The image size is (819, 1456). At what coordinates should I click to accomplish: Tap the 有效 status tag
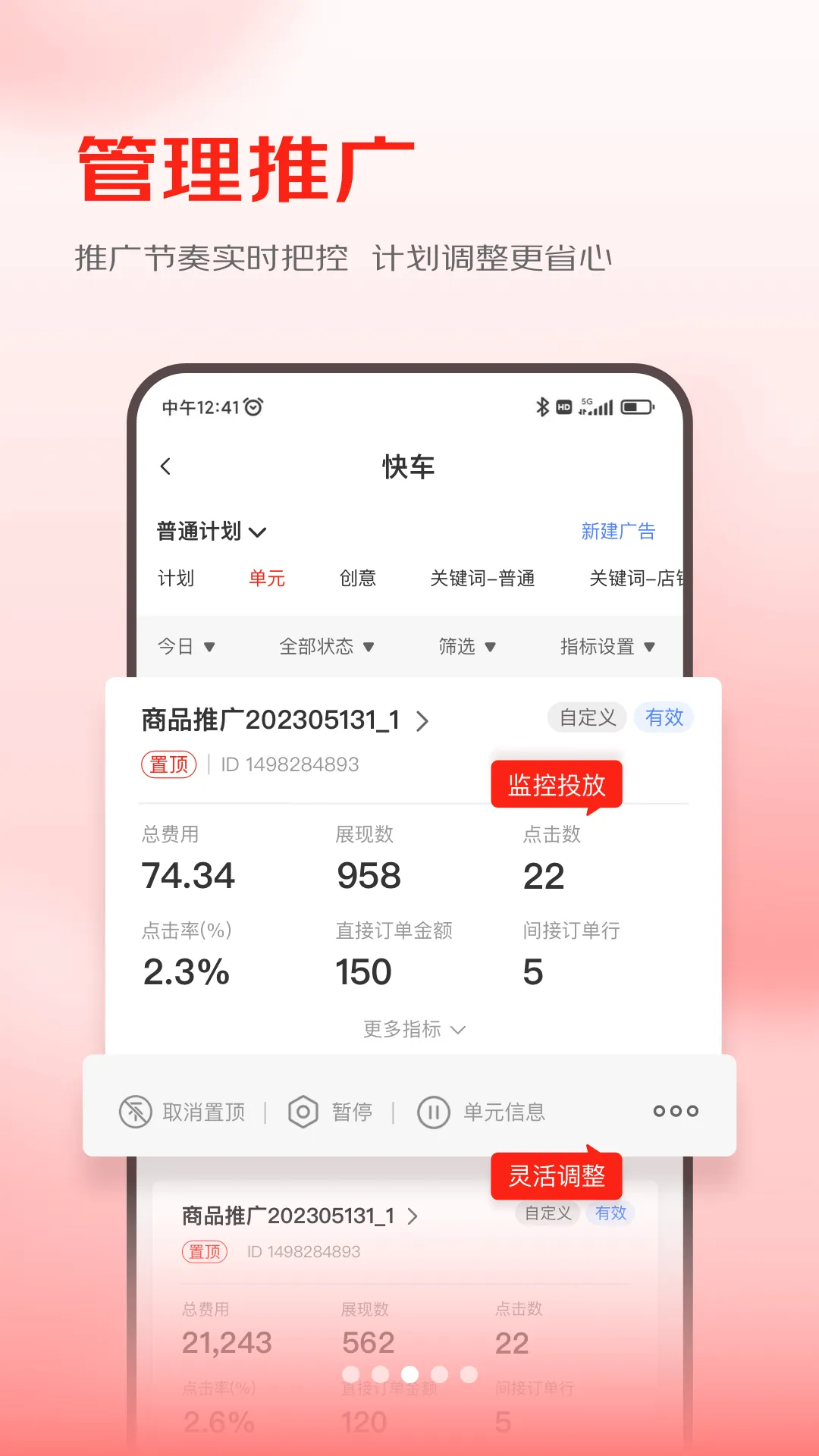pyautogui.click(x=663, y=717)
